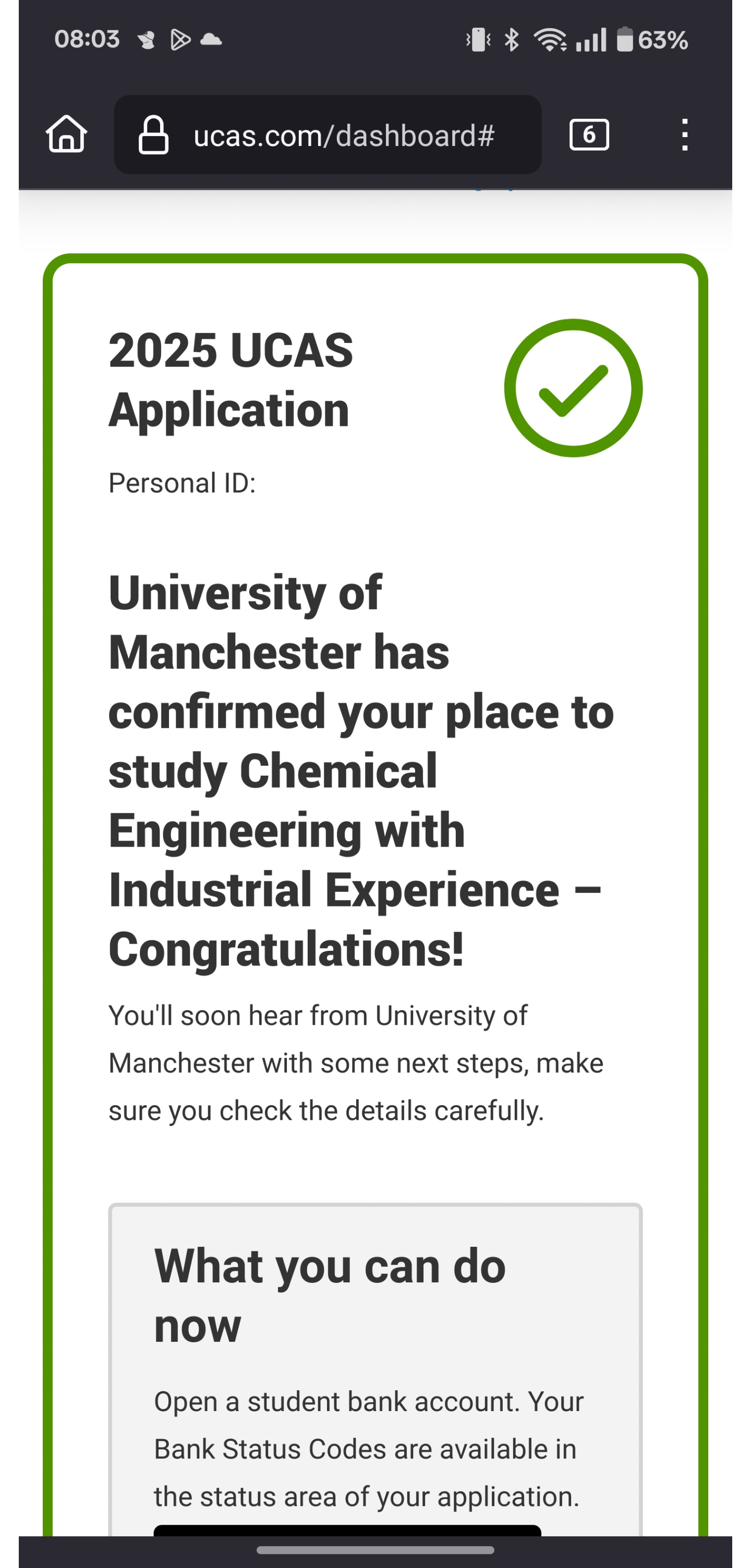Image resolution: width=751 pixels, height=1568 pixels.
Task: Open the browser overflow menu
Action: pyautogui.click(x=685, y=134)
